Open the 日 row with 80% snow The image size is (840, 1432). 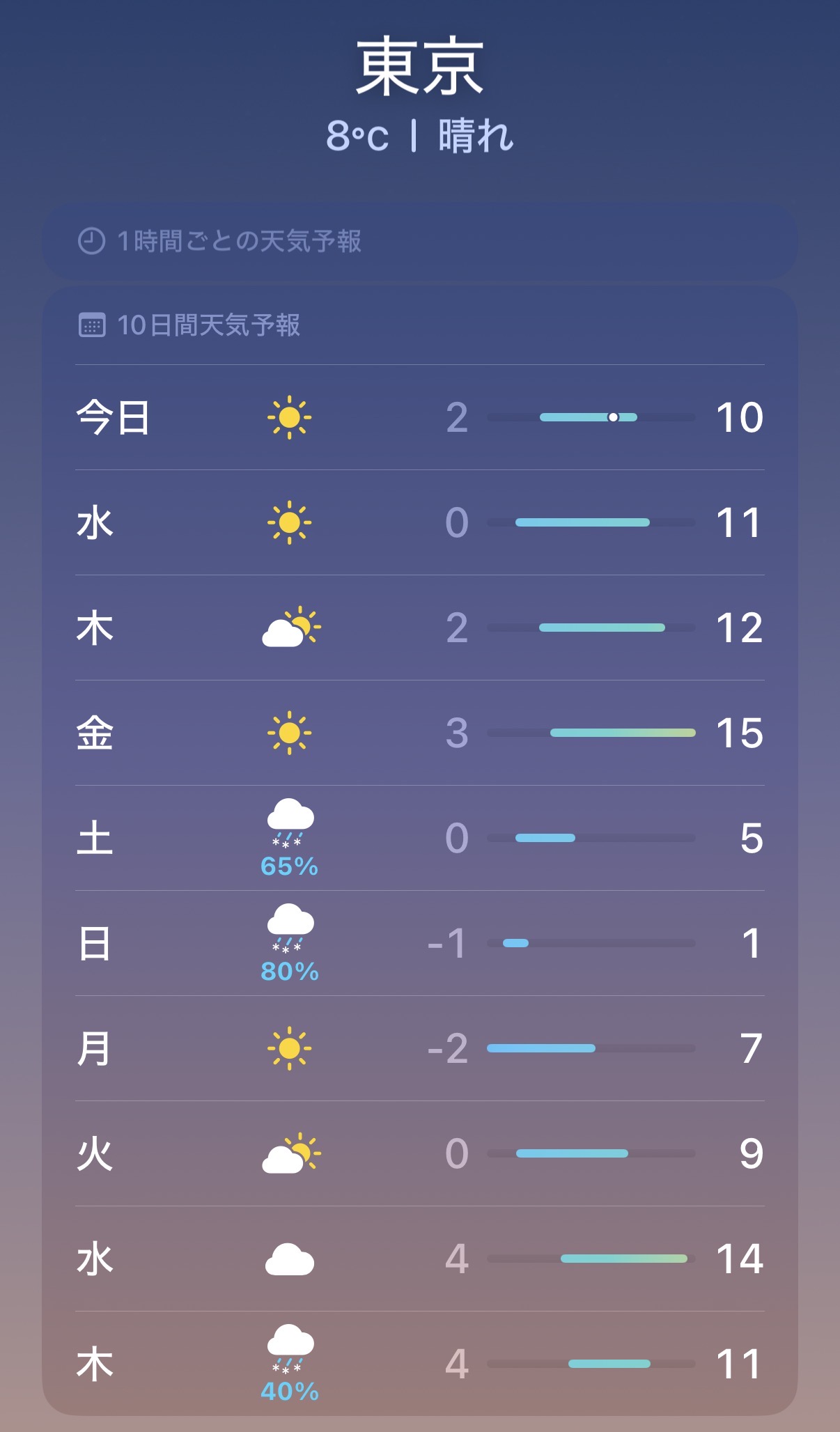coord(419,944)
